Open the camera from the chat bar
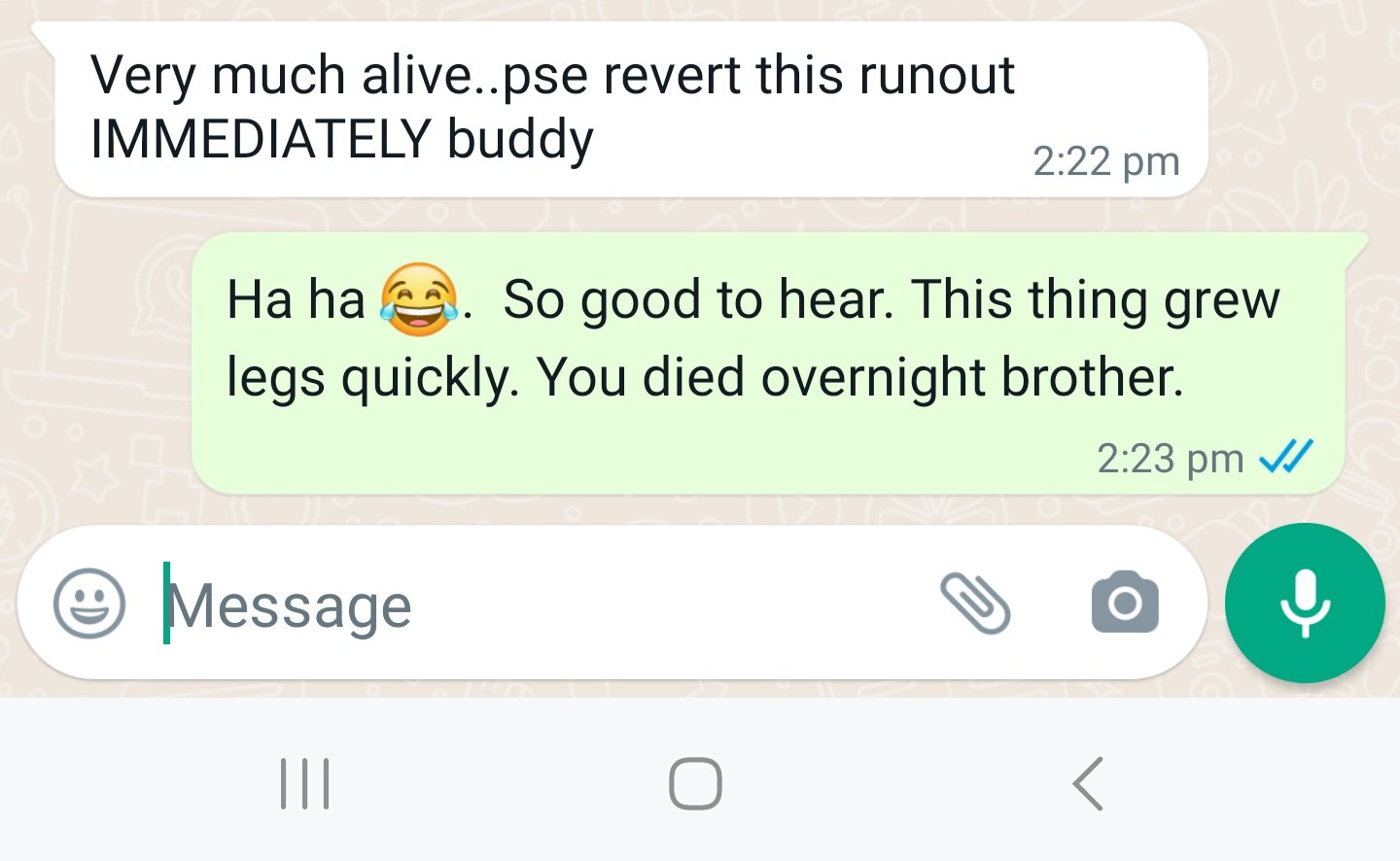 tap(1125, 603)
